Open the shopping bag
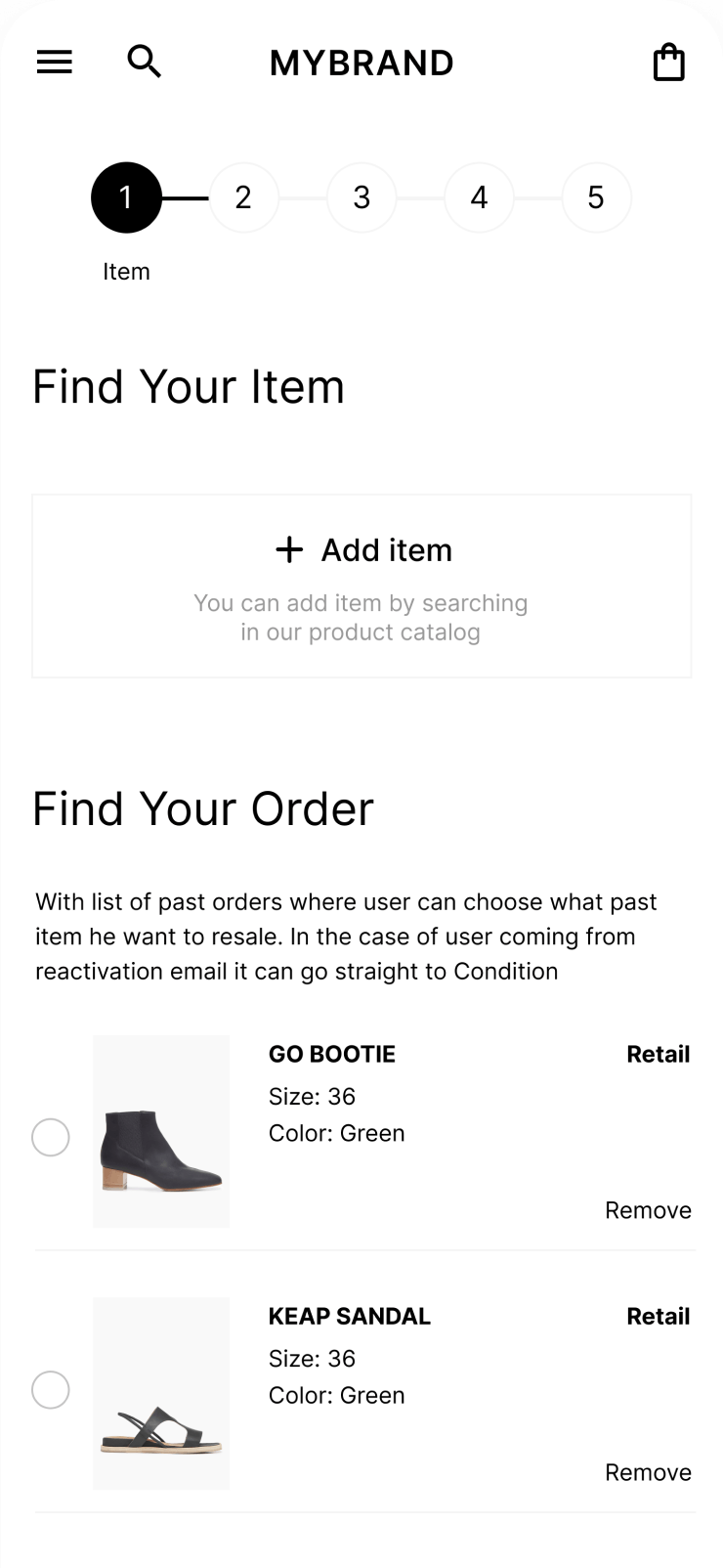The image size is (723, 1568). coord(668,63)
